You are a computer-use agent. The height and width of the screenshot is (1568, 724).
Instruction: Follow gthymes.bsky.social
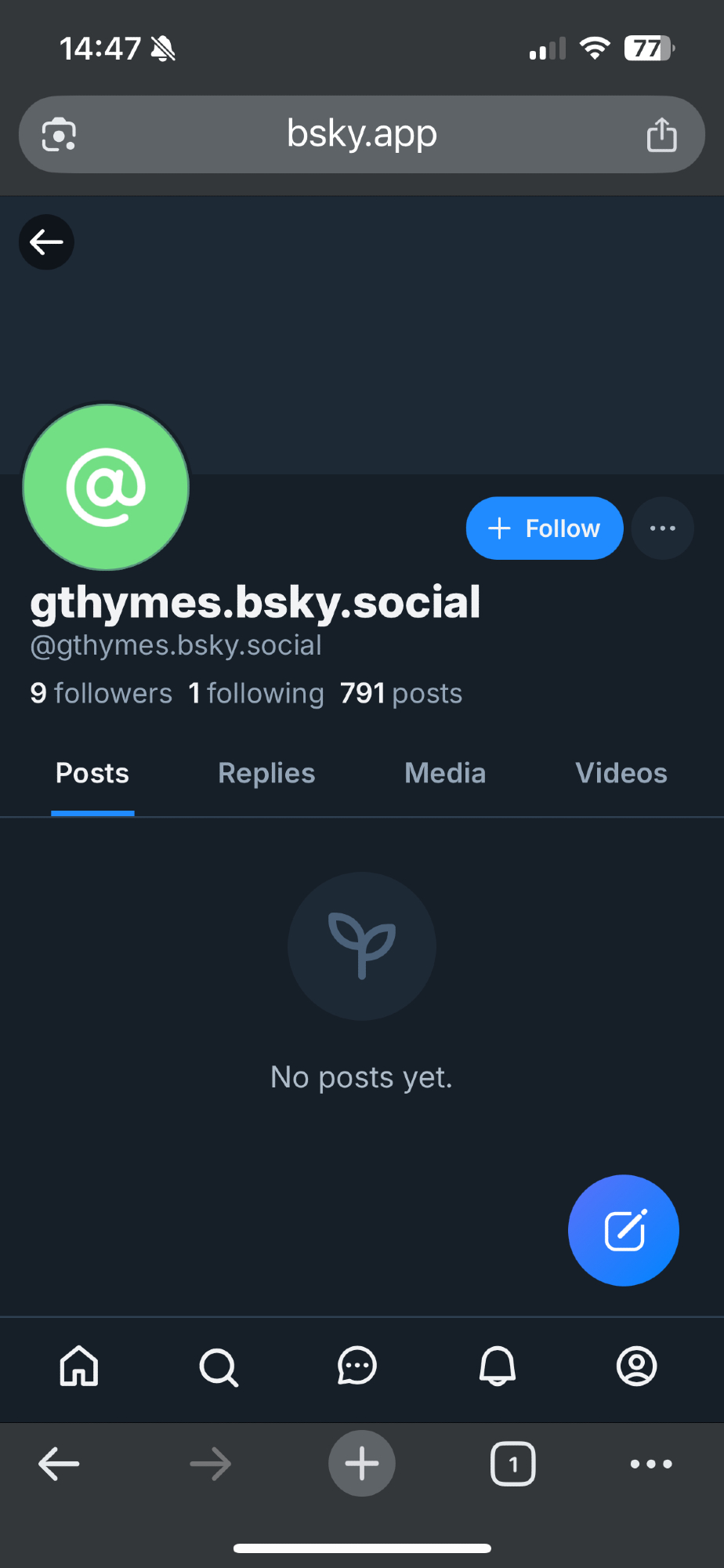coord(545,528)
